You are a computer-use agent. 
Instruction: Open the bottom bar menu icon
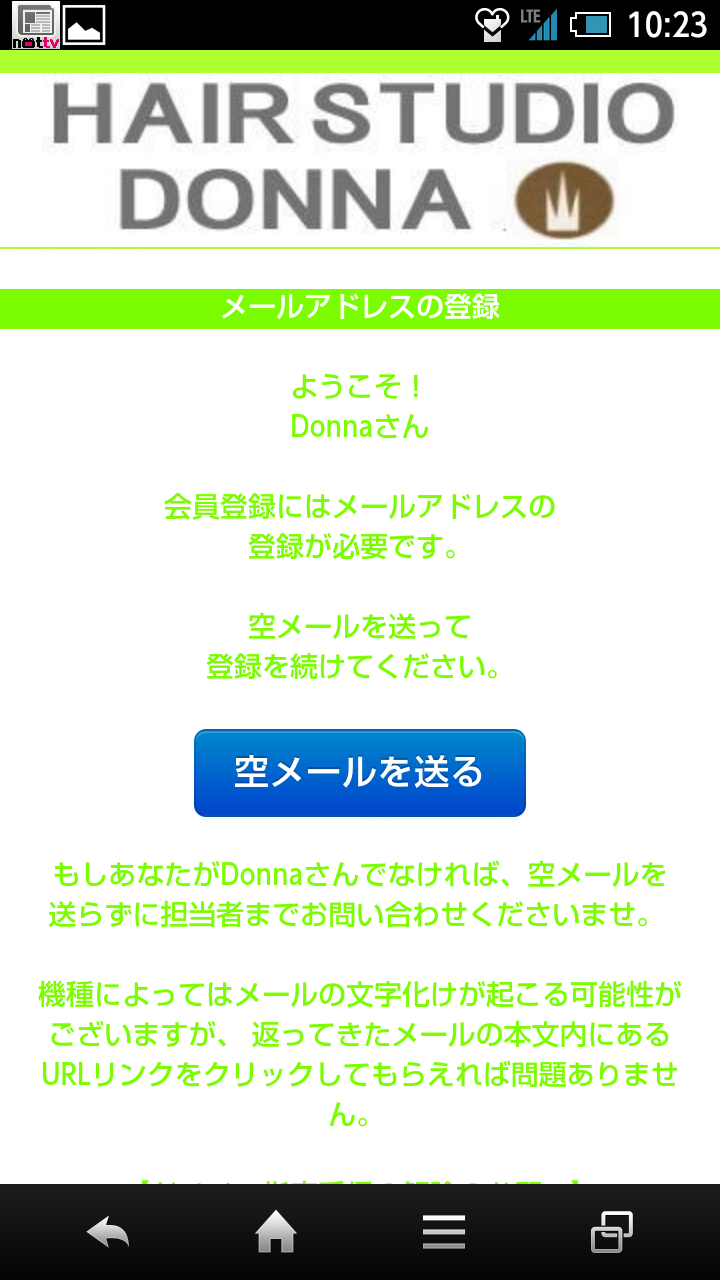[444, 1232]
